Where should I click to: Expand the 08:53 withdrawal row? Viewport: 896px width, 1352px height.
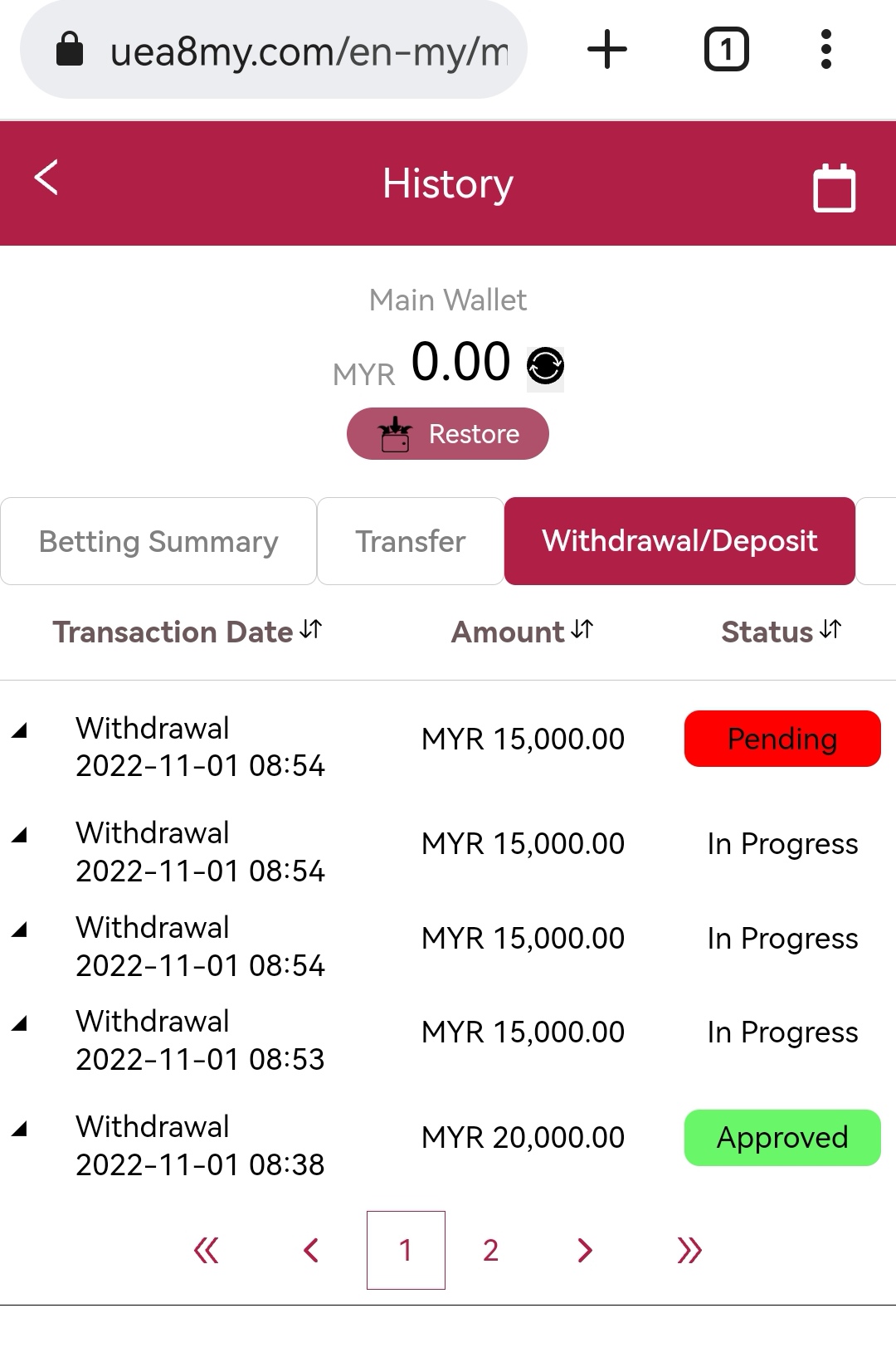pos(20,1024)
